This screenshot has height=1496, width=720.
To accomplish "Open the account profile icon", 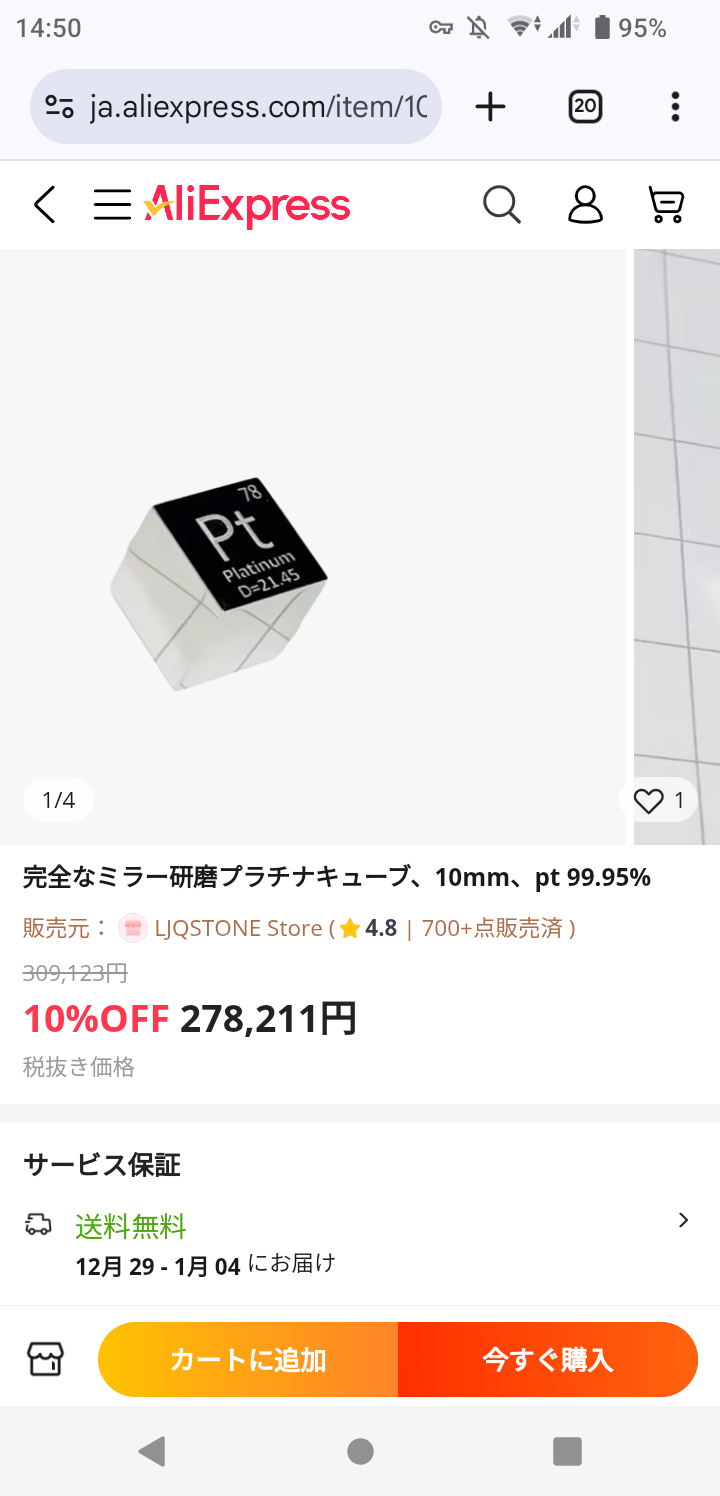I will point(585,205).
